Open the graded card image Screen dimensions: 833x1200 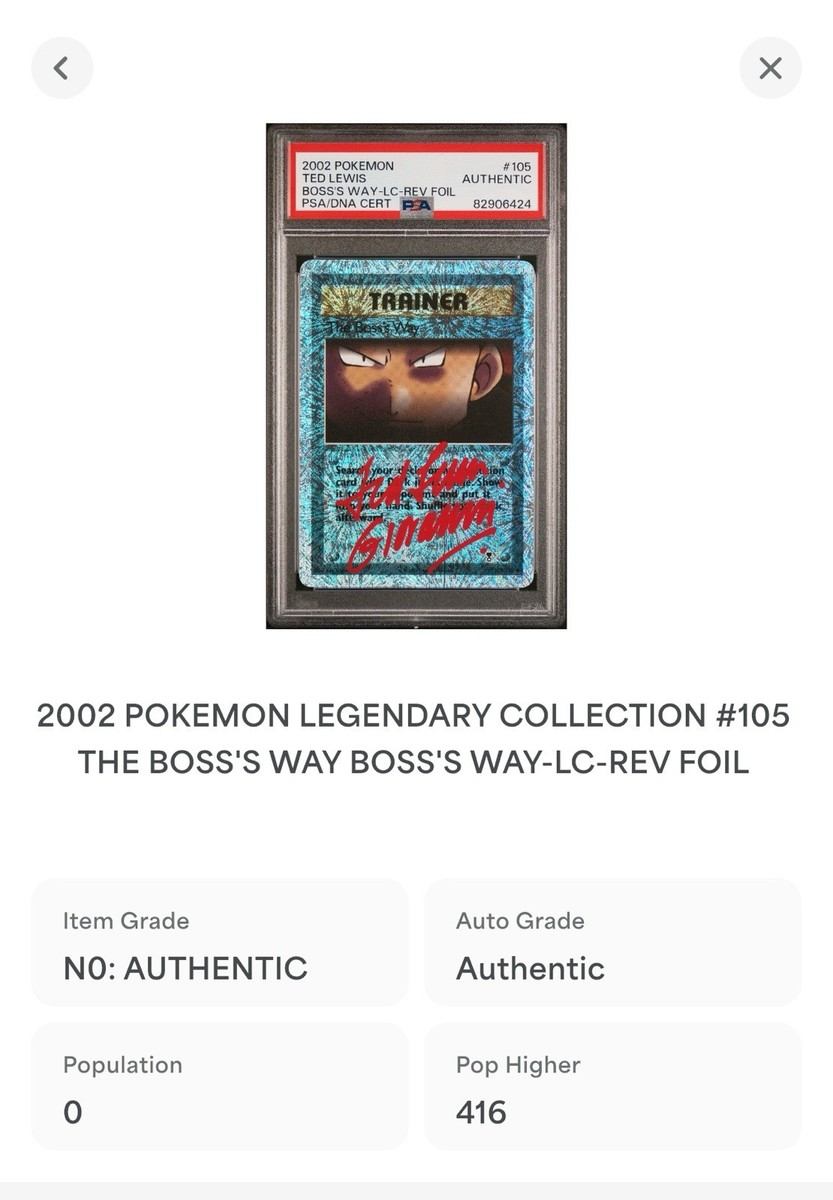point(416,375)
